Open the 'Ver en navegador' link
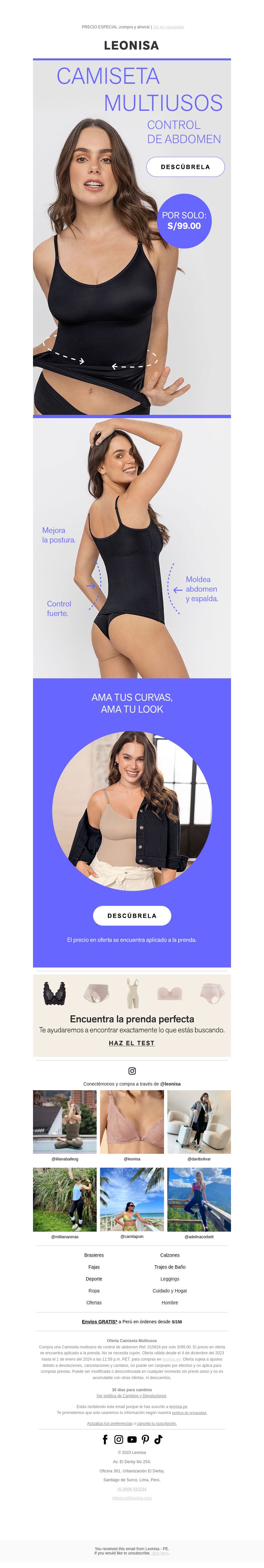This screenshot has height=1568, width=264. pyautogui.click(x=168, y=27)
